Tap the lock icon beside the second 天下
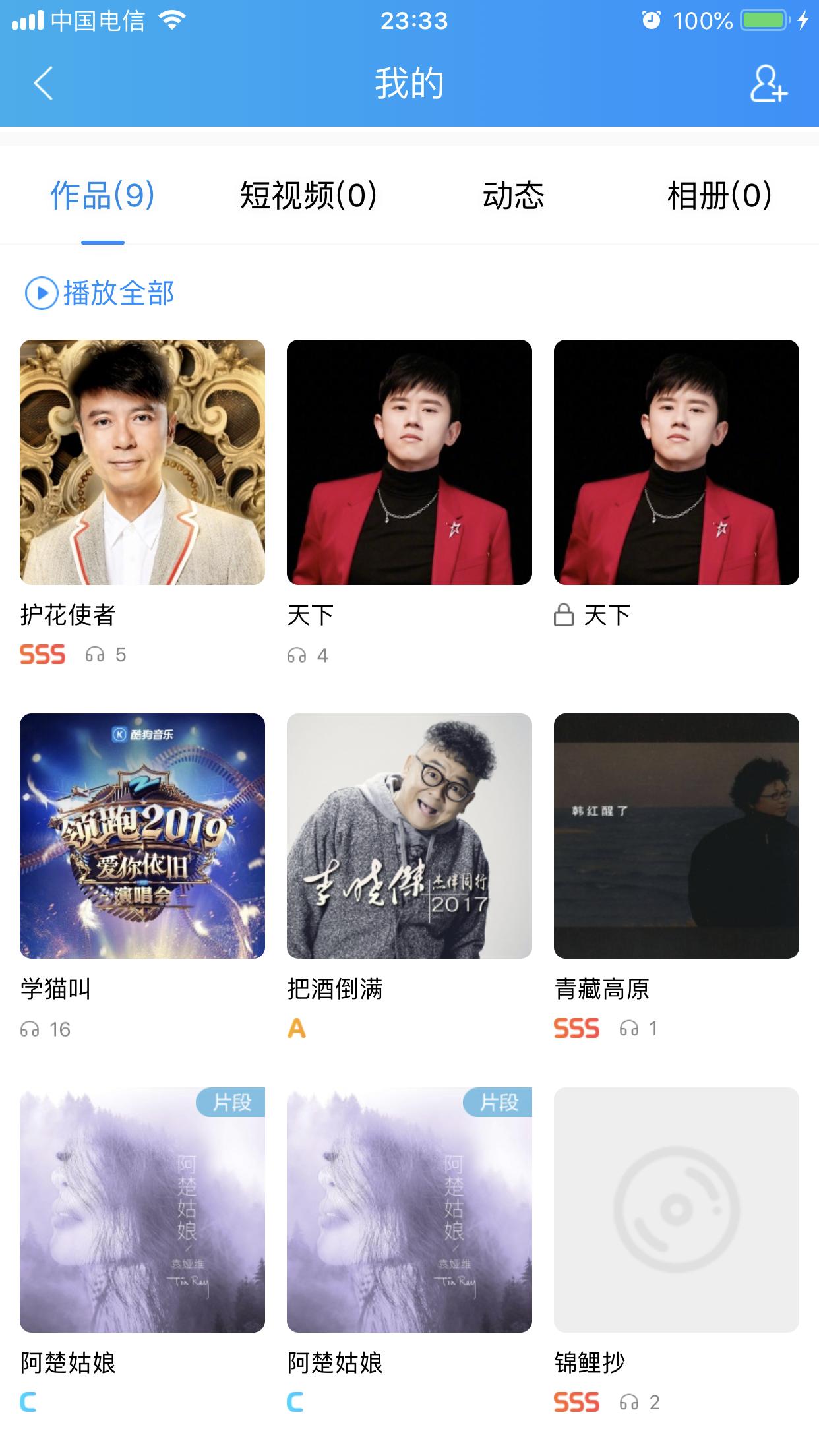 click(x=564, y=615)
